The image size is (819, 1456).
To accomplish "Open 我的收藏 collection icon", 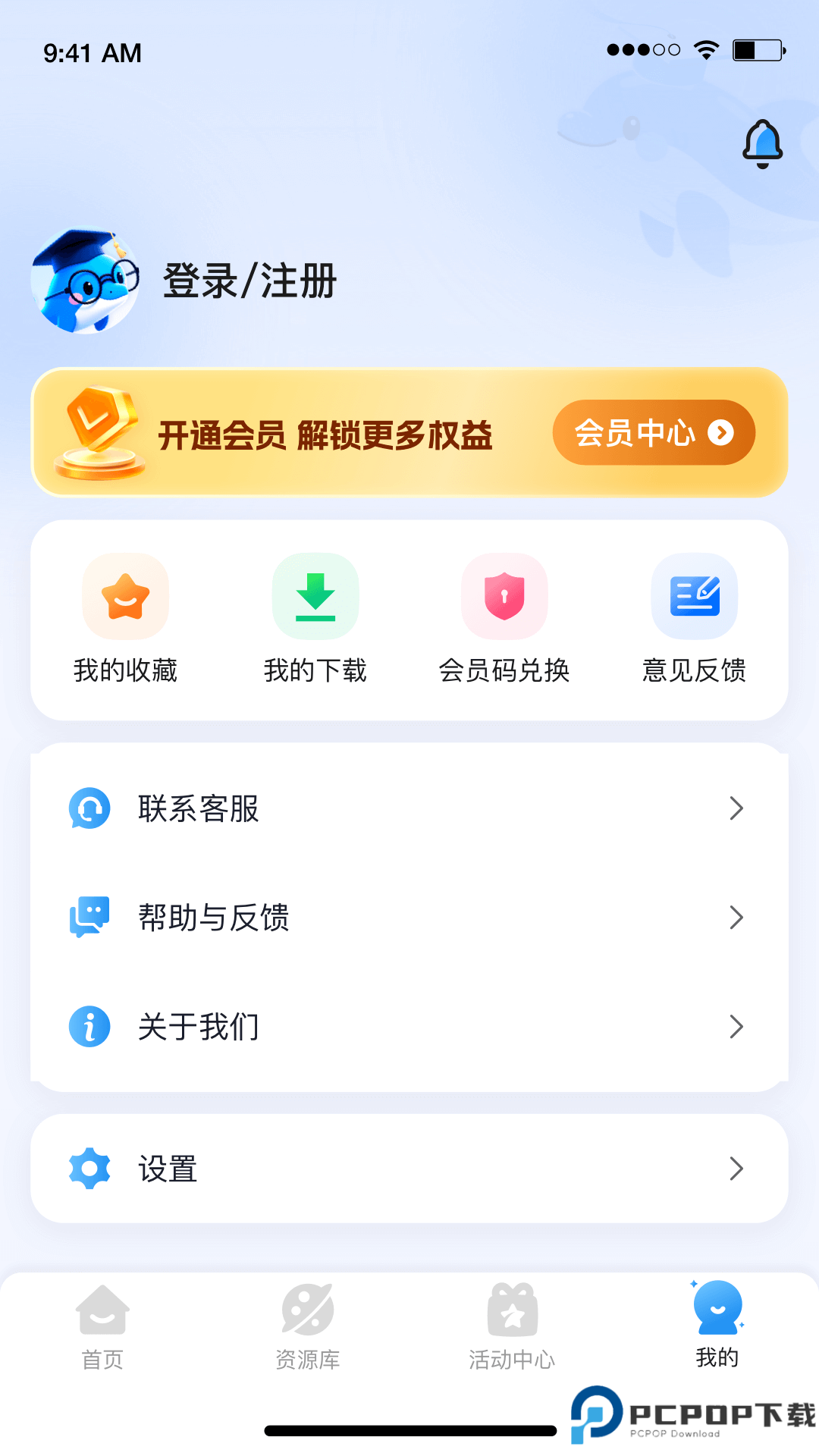I will [125, 595].
